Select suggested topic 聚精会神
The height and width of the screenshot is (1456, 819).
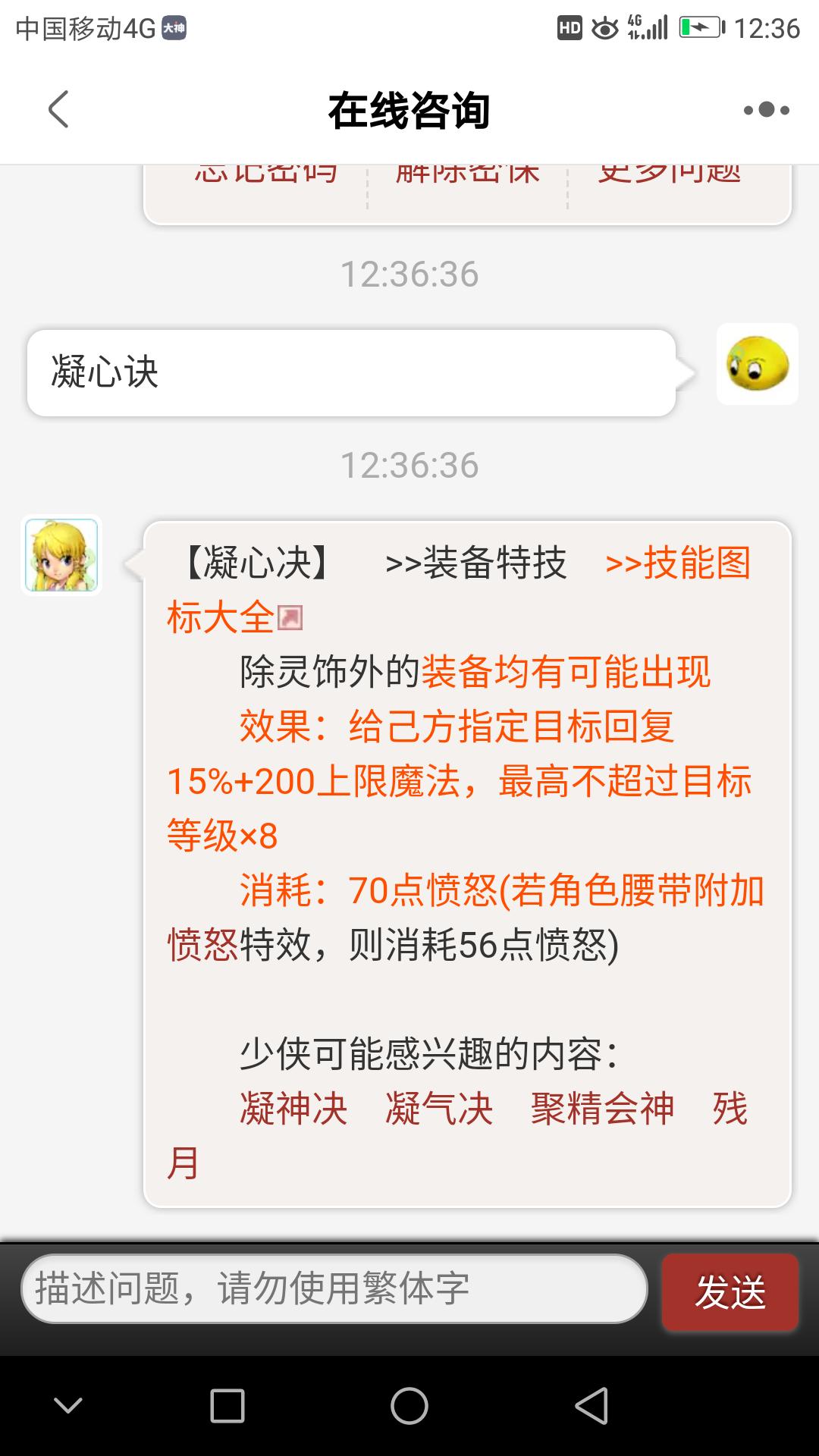(x=602, y=1109)
